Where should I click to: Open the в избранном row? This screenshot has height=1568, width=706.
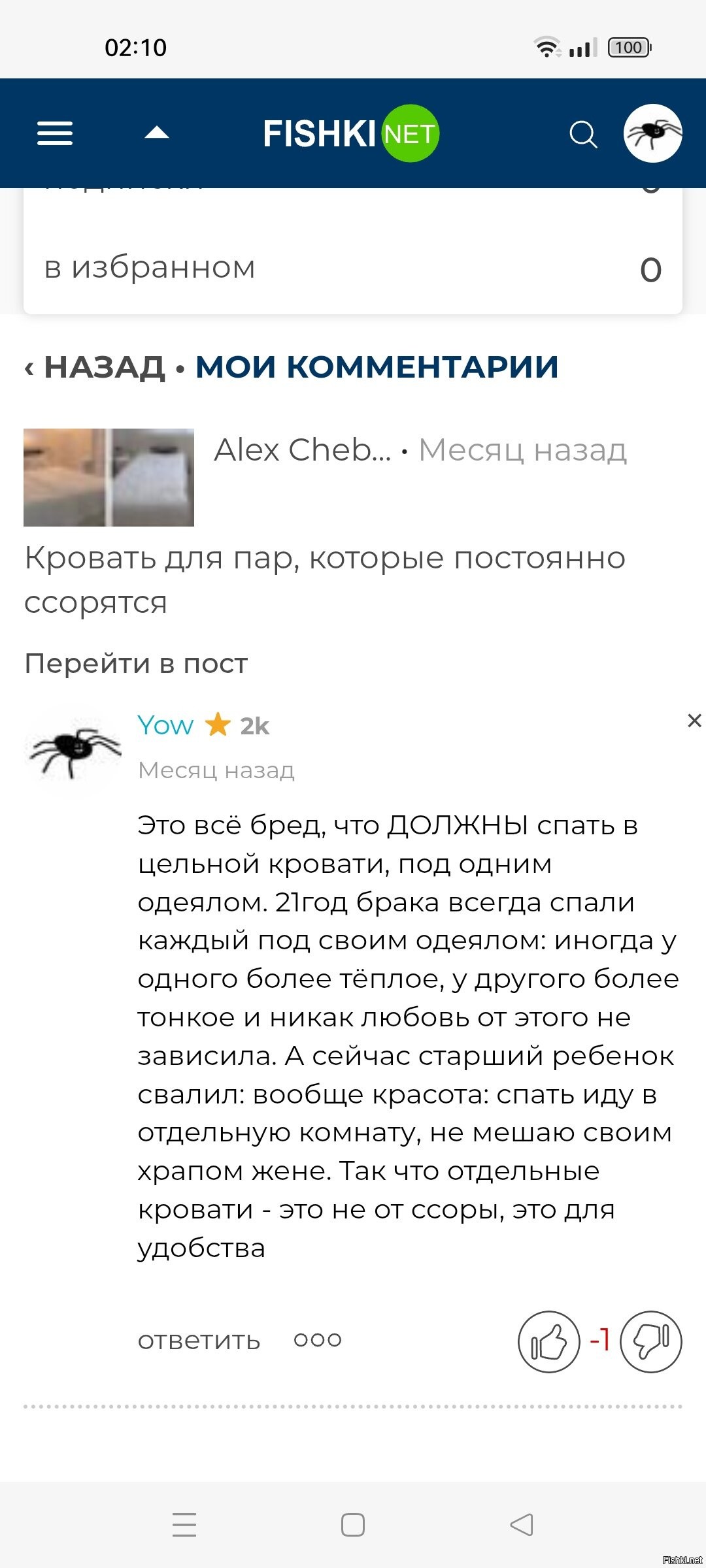[x=353, y=268]
